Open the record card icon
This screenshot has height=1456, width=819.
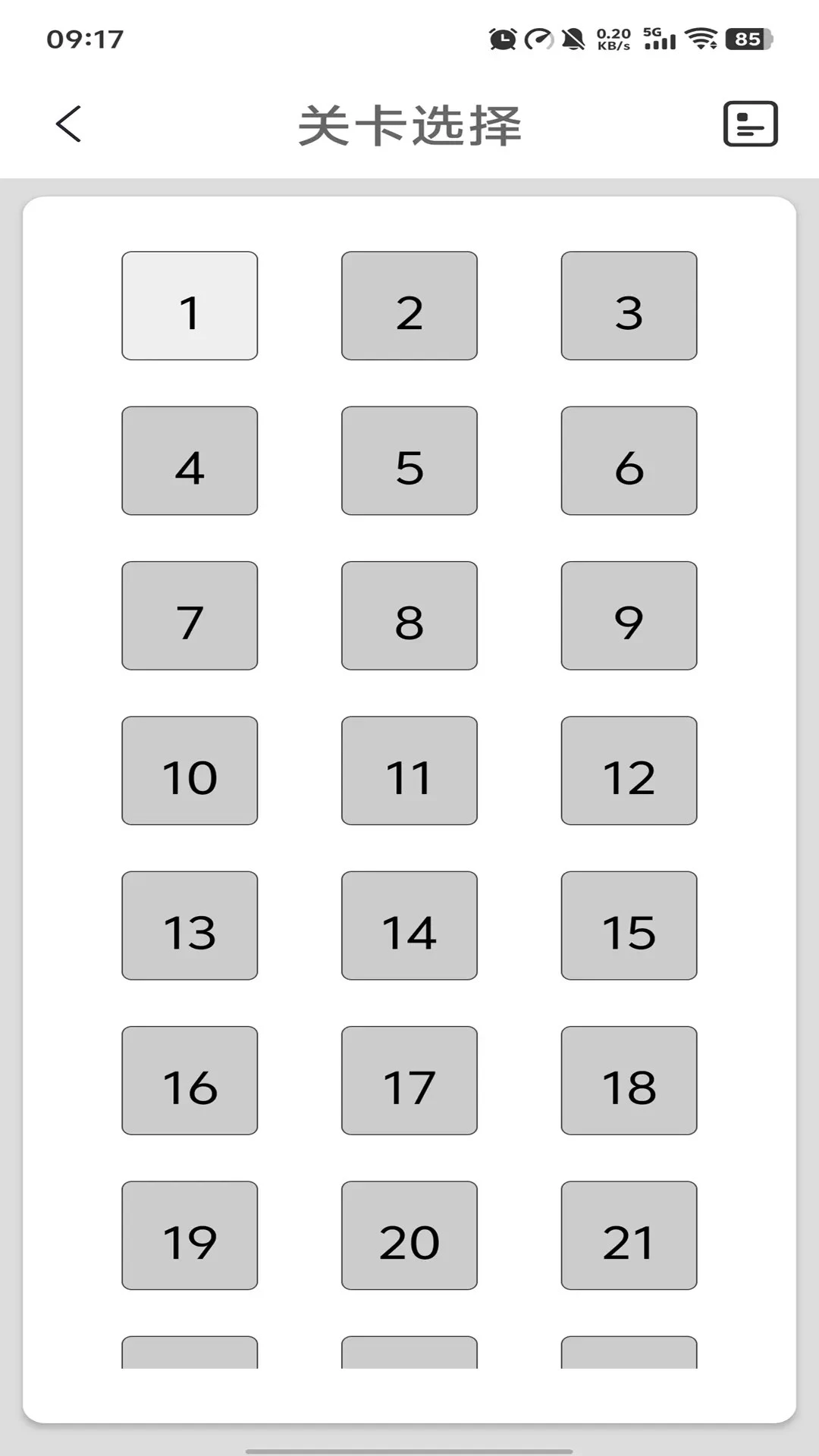[x=750, y=124]
